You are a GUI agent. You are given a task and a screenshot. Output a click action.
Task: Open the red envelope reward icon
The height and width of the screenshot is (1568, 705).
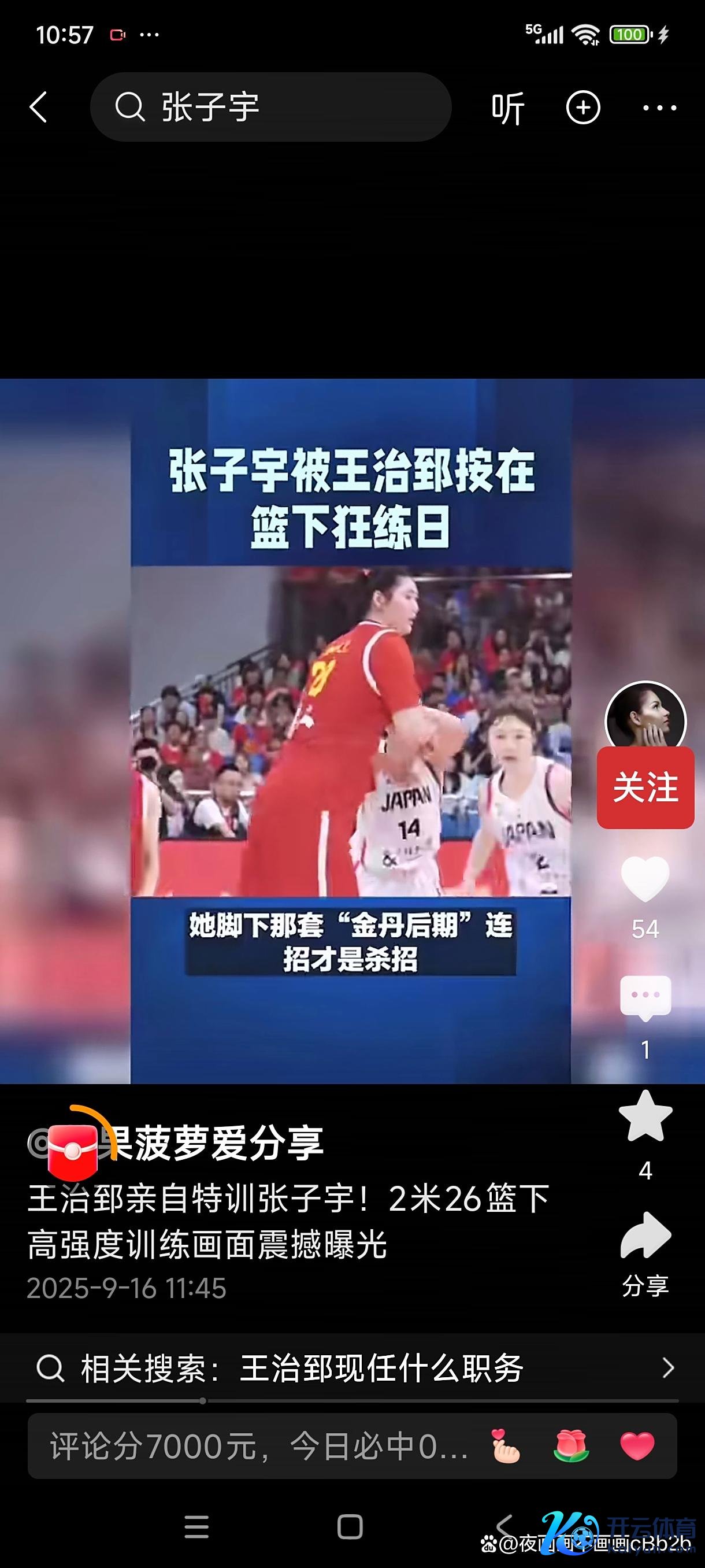click(72, 1151)
